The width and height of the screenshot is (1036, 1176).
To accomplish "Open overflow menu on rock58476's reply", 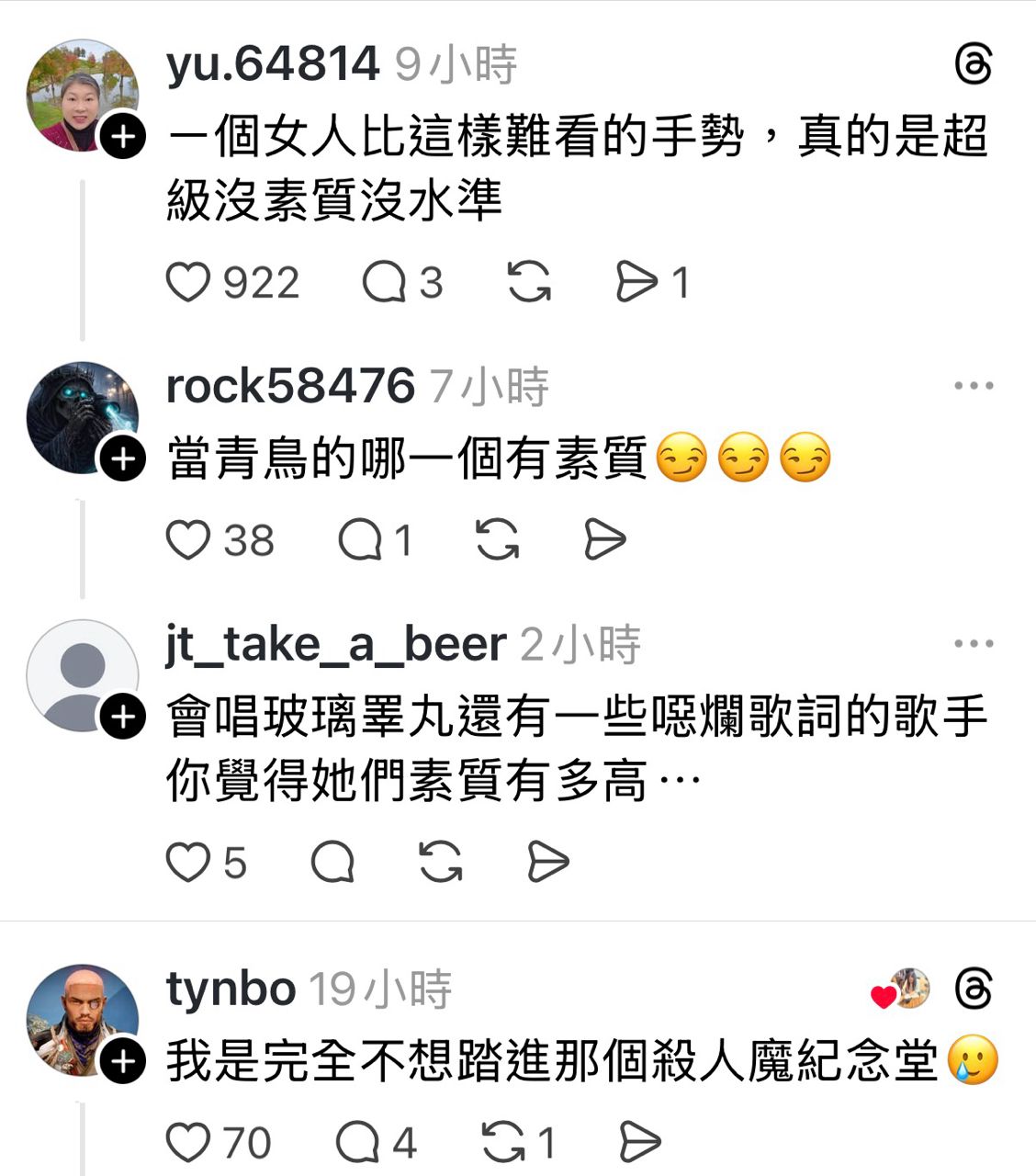I will pos(974,386).
